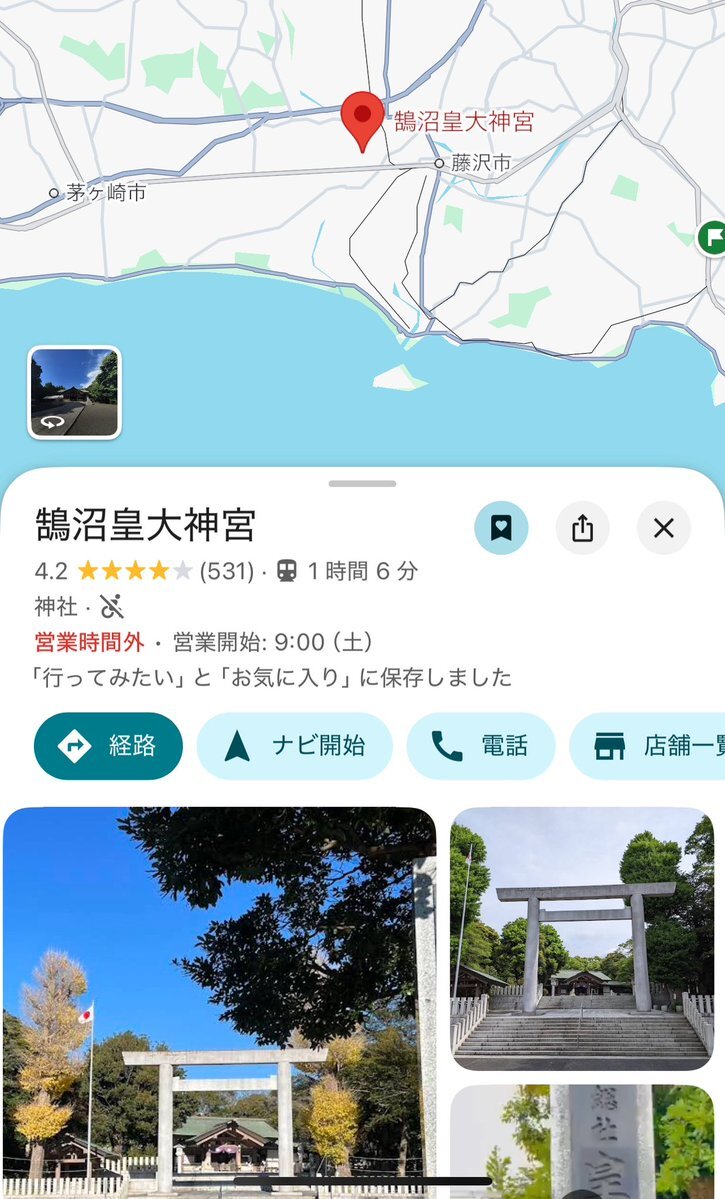
Task: Tap the red map pin for 鵠沼皇大神宮
Action: pyautogui.click(x=362, y=120)
